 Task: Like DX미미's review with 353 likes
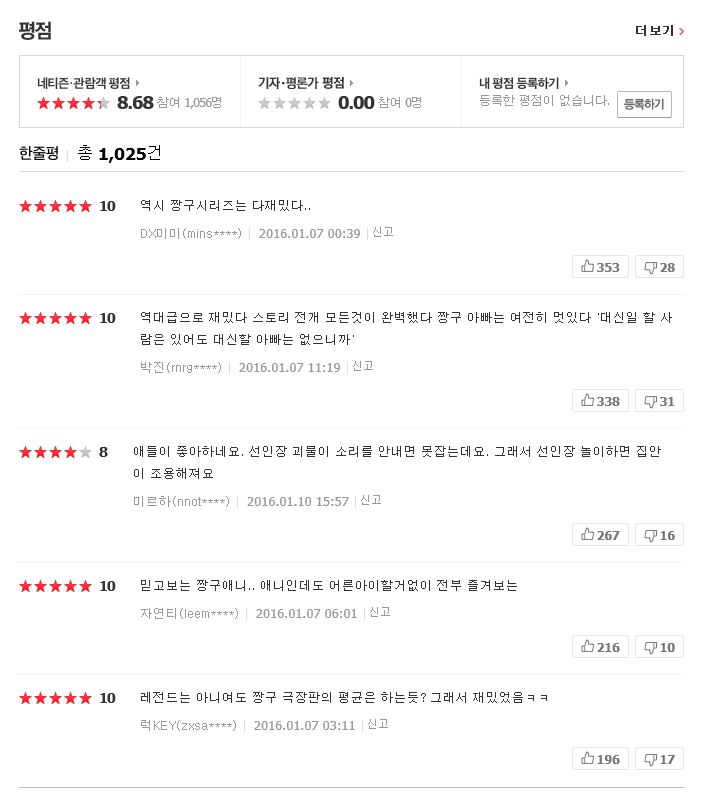point(599,267)
